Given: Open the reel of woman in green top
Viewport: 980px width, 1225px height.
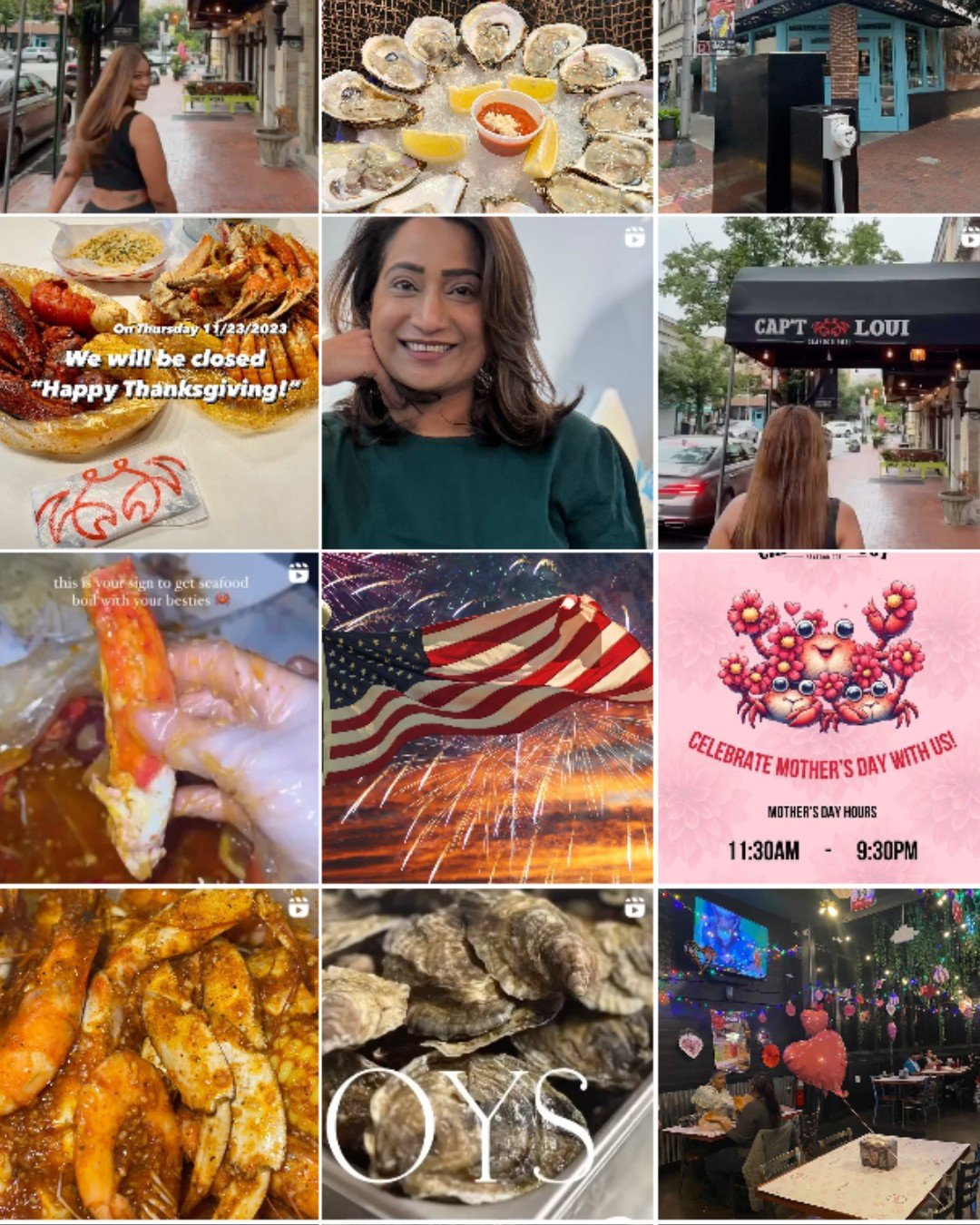Looking at the screenshot, I should (487, 382).
